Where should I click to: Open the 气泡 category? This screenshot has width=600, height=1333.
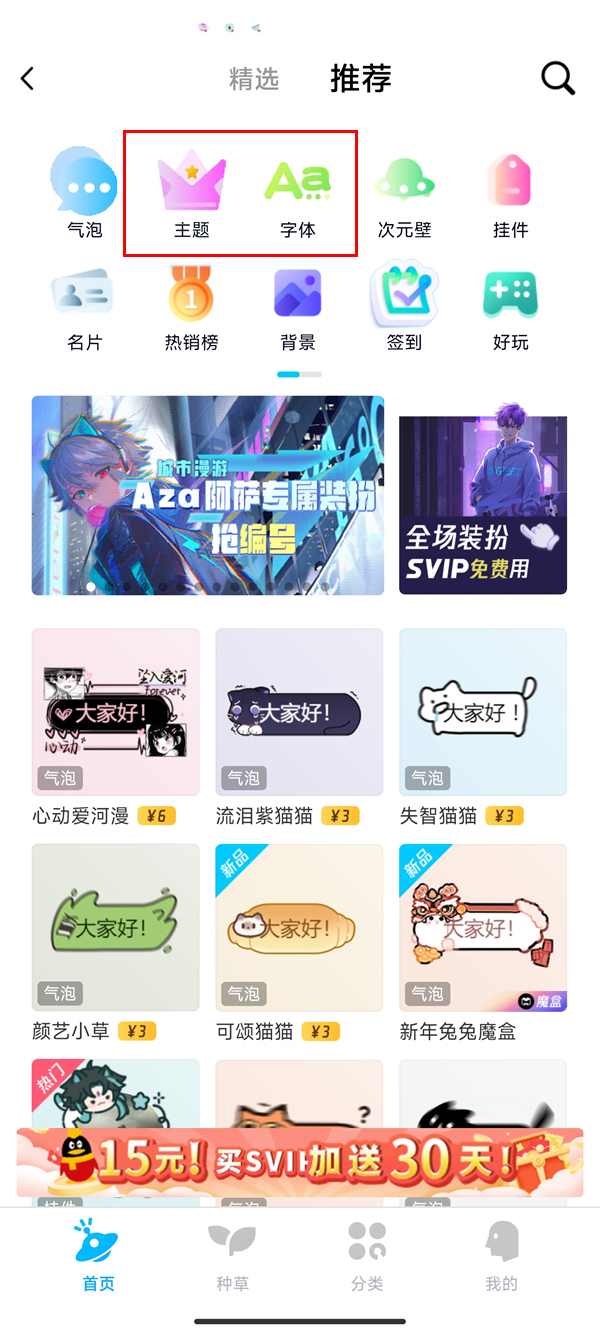[84, 194]
